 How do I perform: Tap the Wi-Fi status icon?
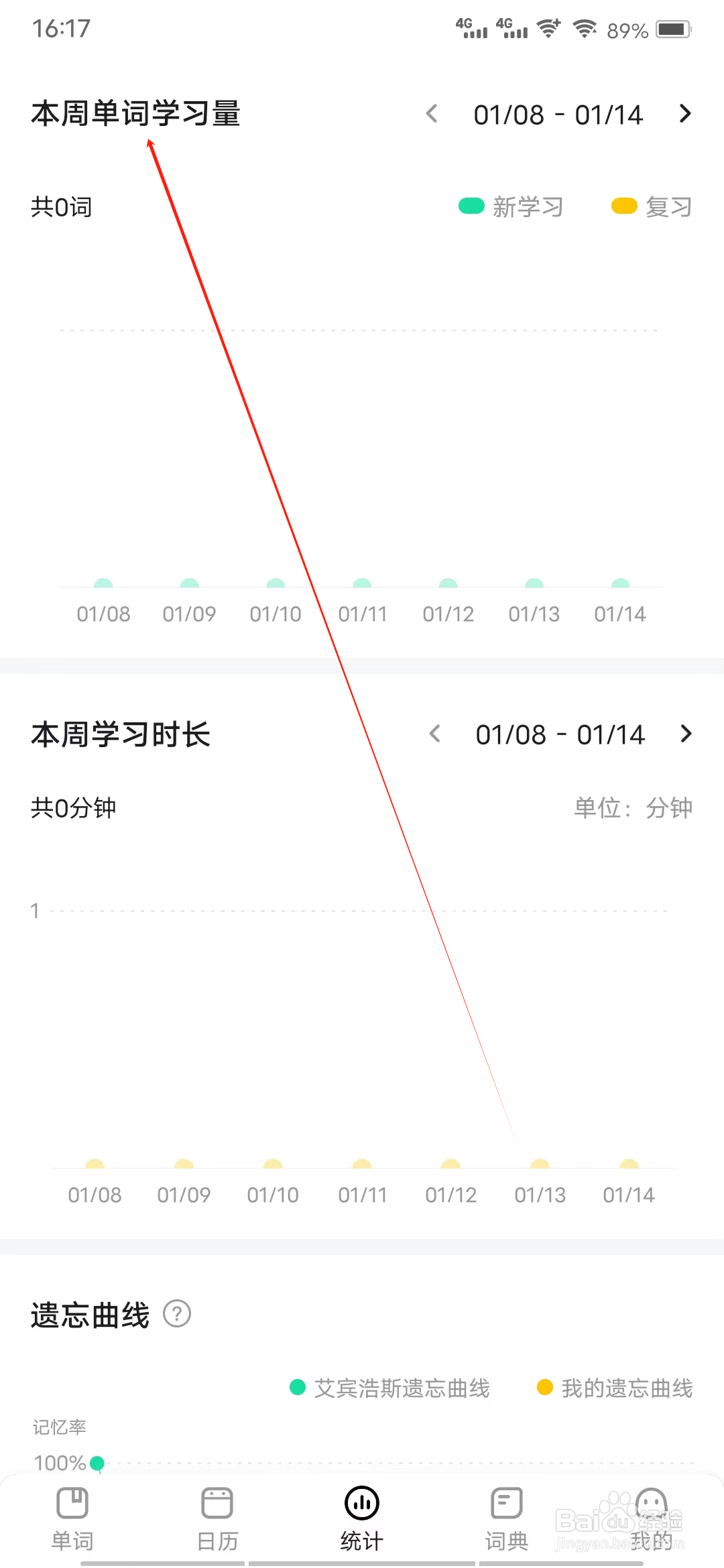pos(585,28)
